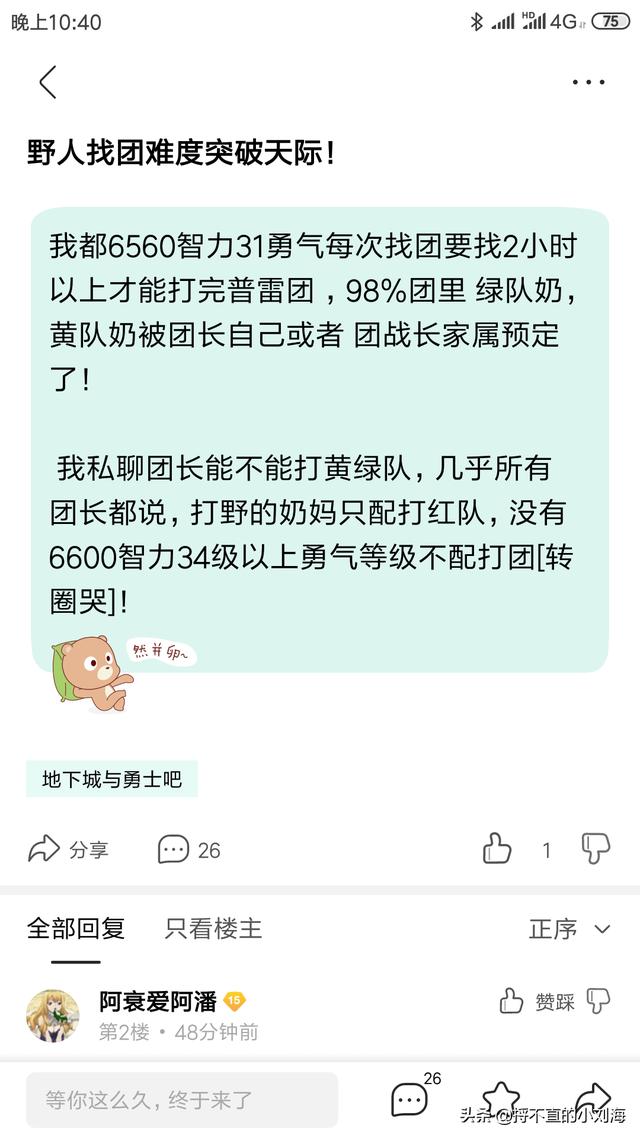Expand the 正序 sort order dropdown

click(x=569, y=929)
